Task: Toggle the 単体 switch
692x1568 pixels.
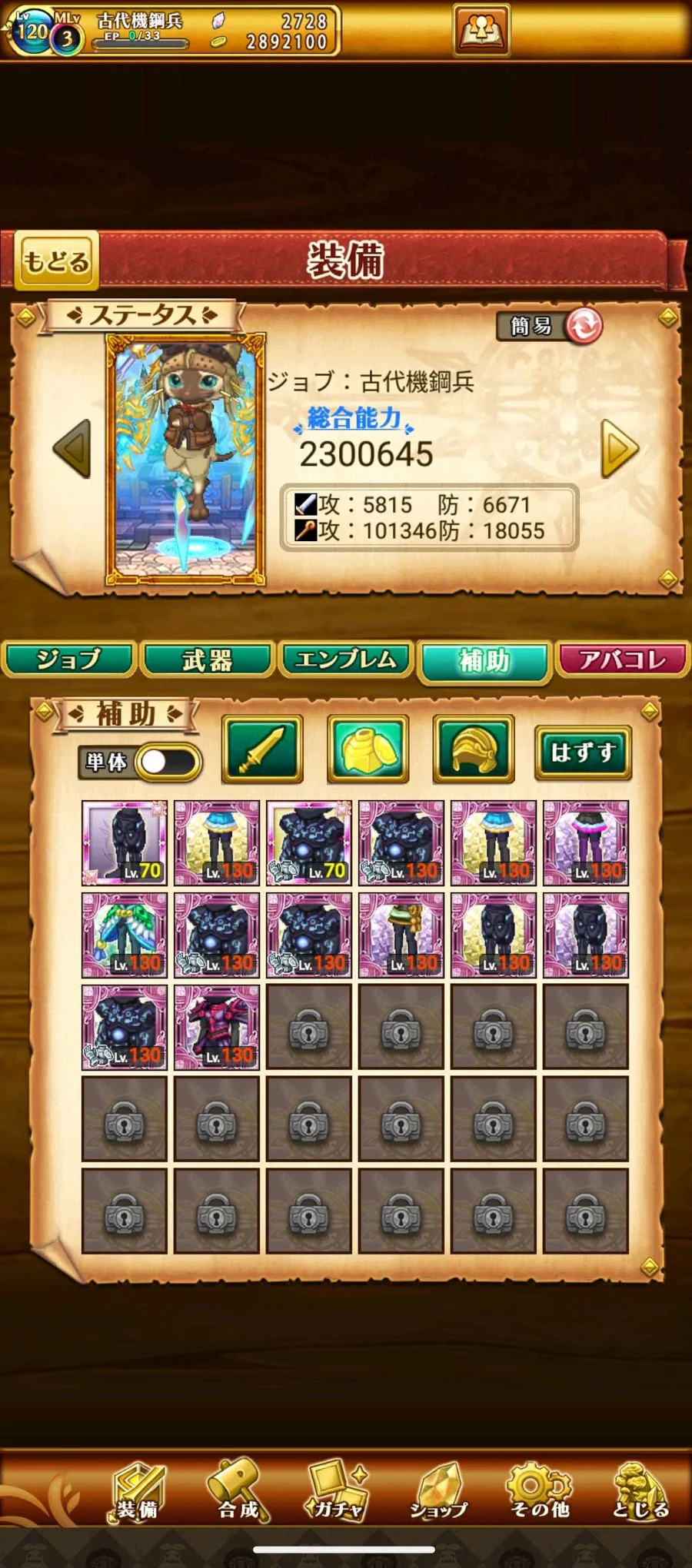Action: [x=168, y=762]
